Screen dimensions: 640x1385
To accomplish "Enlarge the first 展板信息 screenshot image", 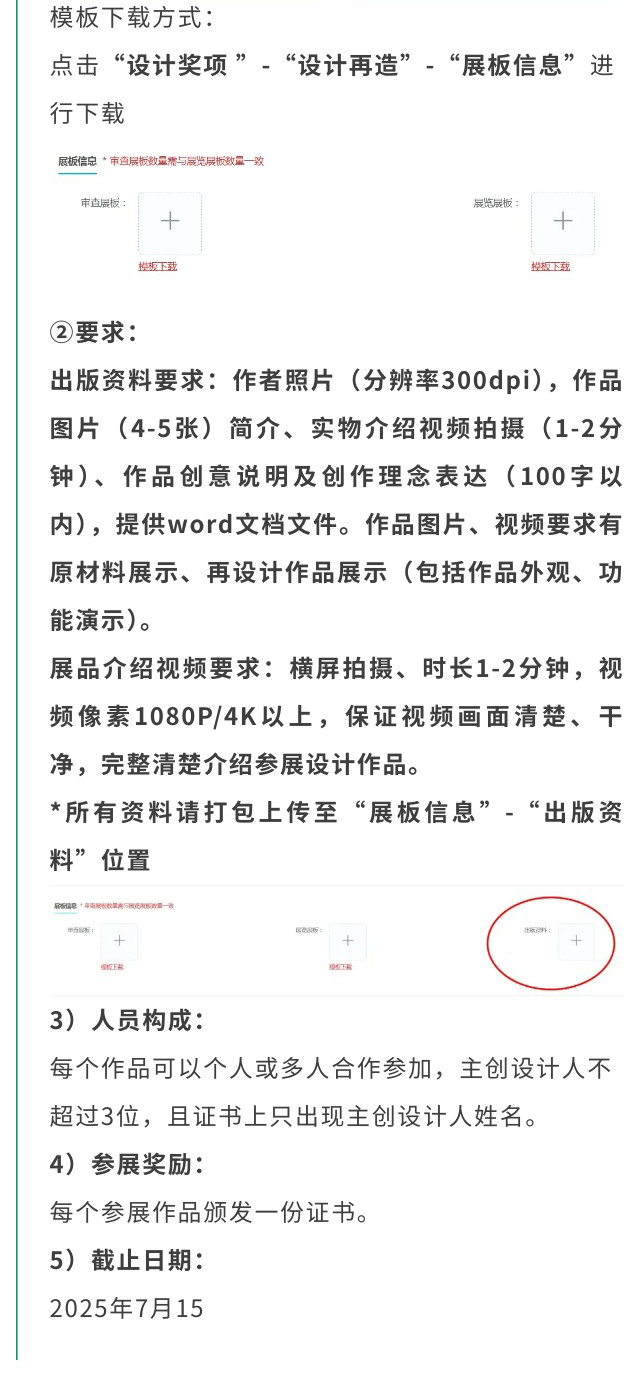I will click(x=336, y=214).
